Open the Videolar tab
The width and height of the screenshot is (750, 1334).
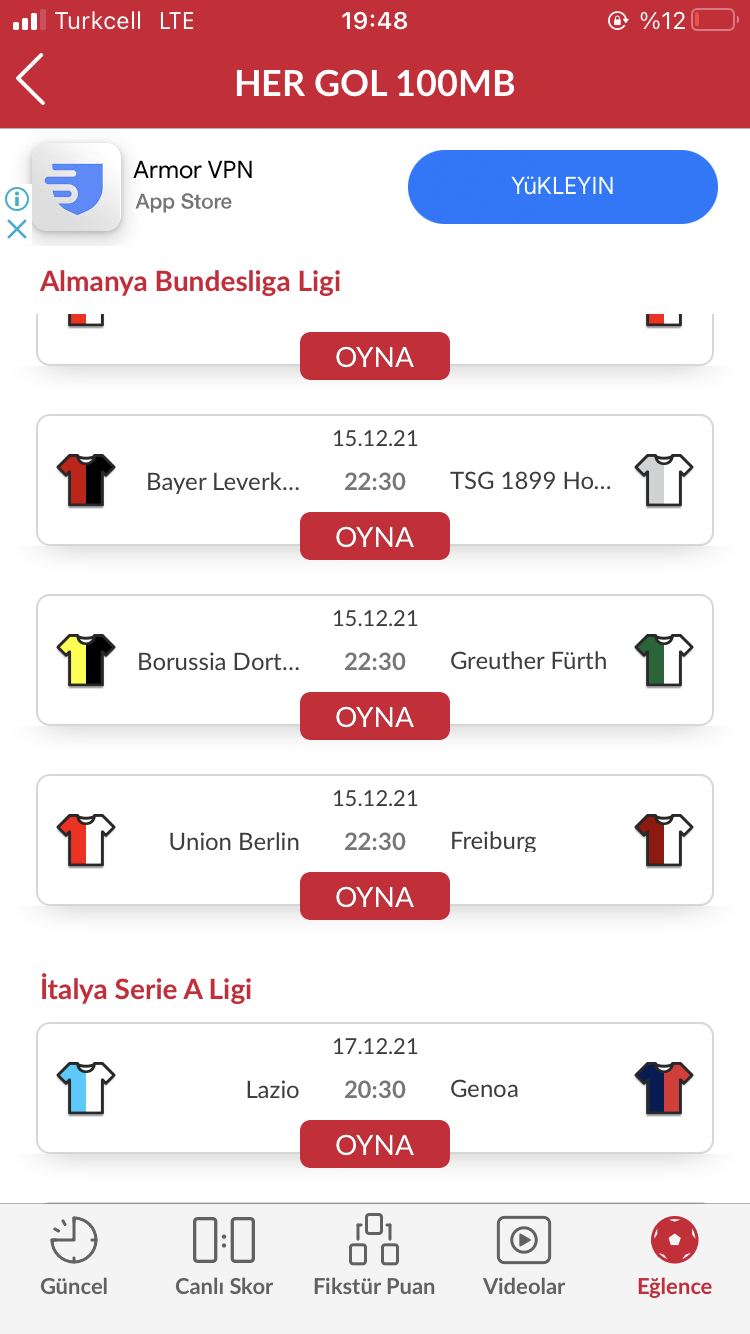pyautogui.click(x=524, y=1257)
